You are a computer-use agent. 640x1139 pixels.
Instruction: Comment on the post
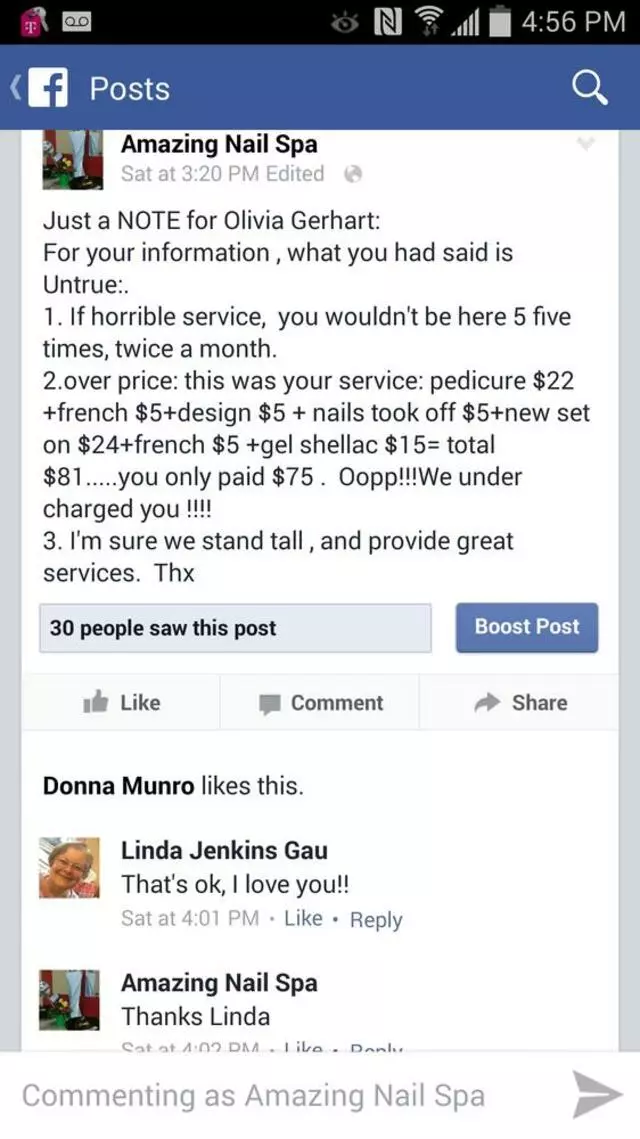(320, 703)
